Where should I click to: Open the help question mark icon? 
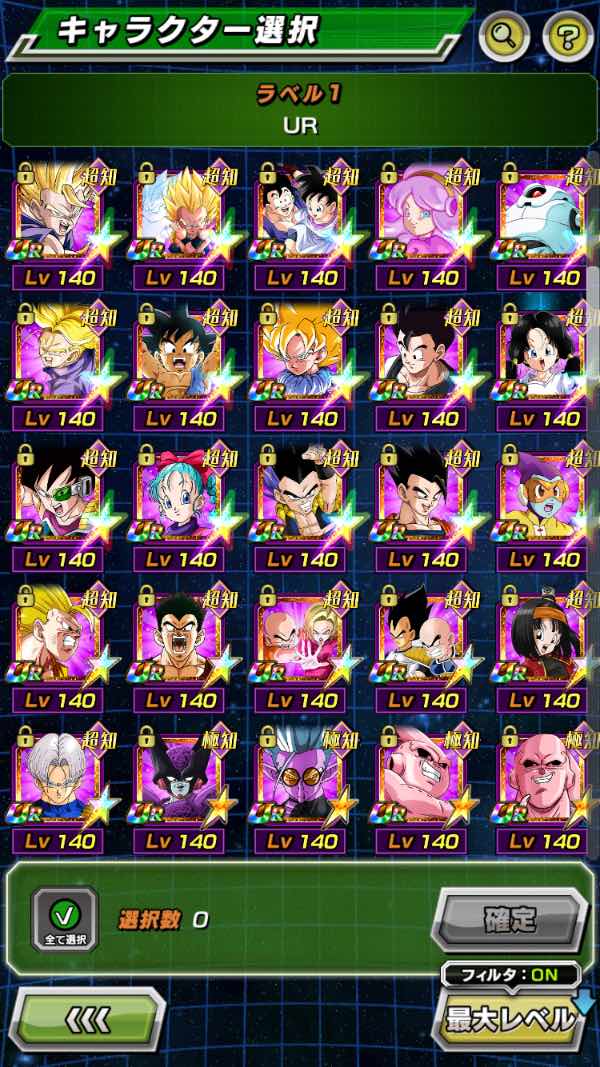click(568, 37)
